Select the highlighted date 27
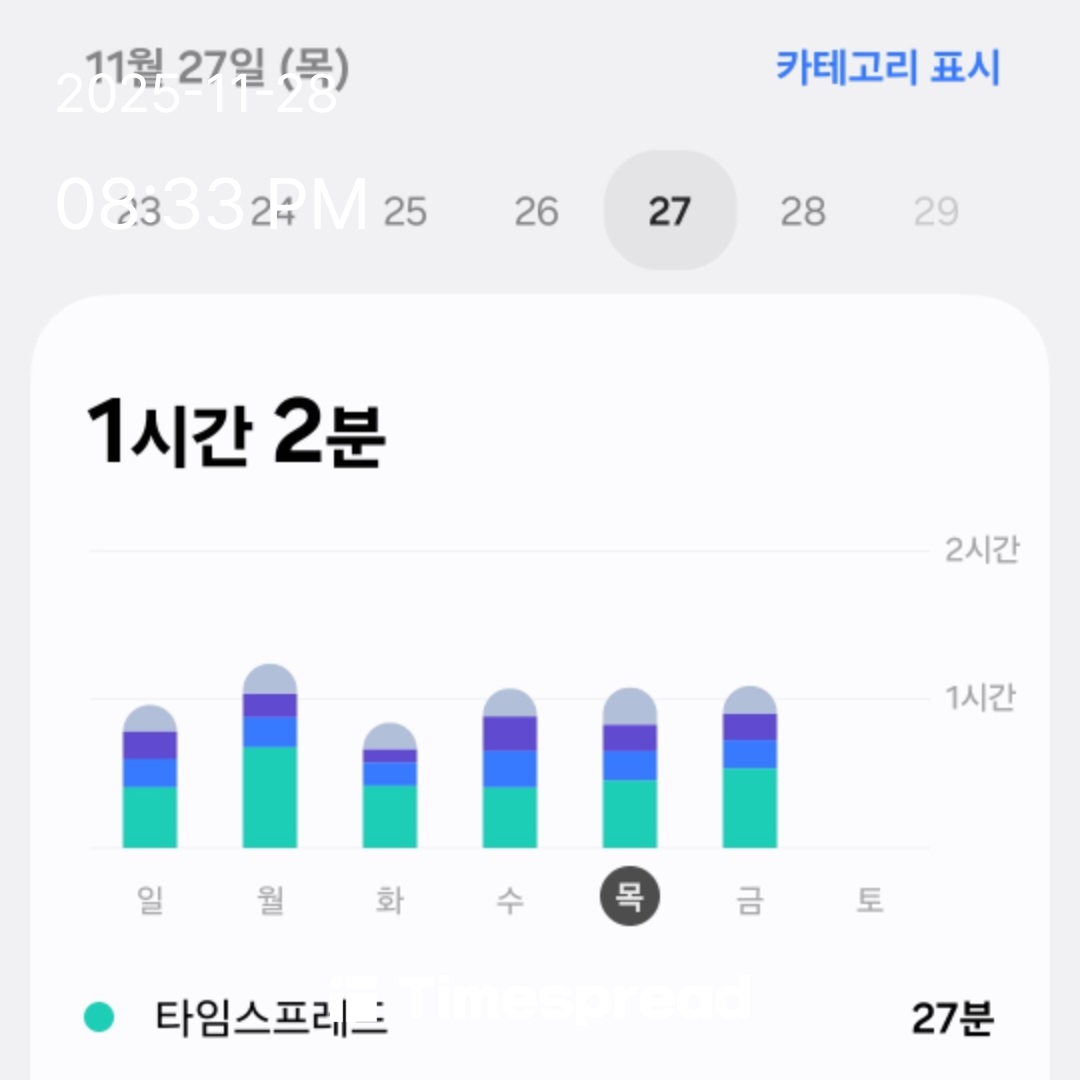 (x=670, y=211)
